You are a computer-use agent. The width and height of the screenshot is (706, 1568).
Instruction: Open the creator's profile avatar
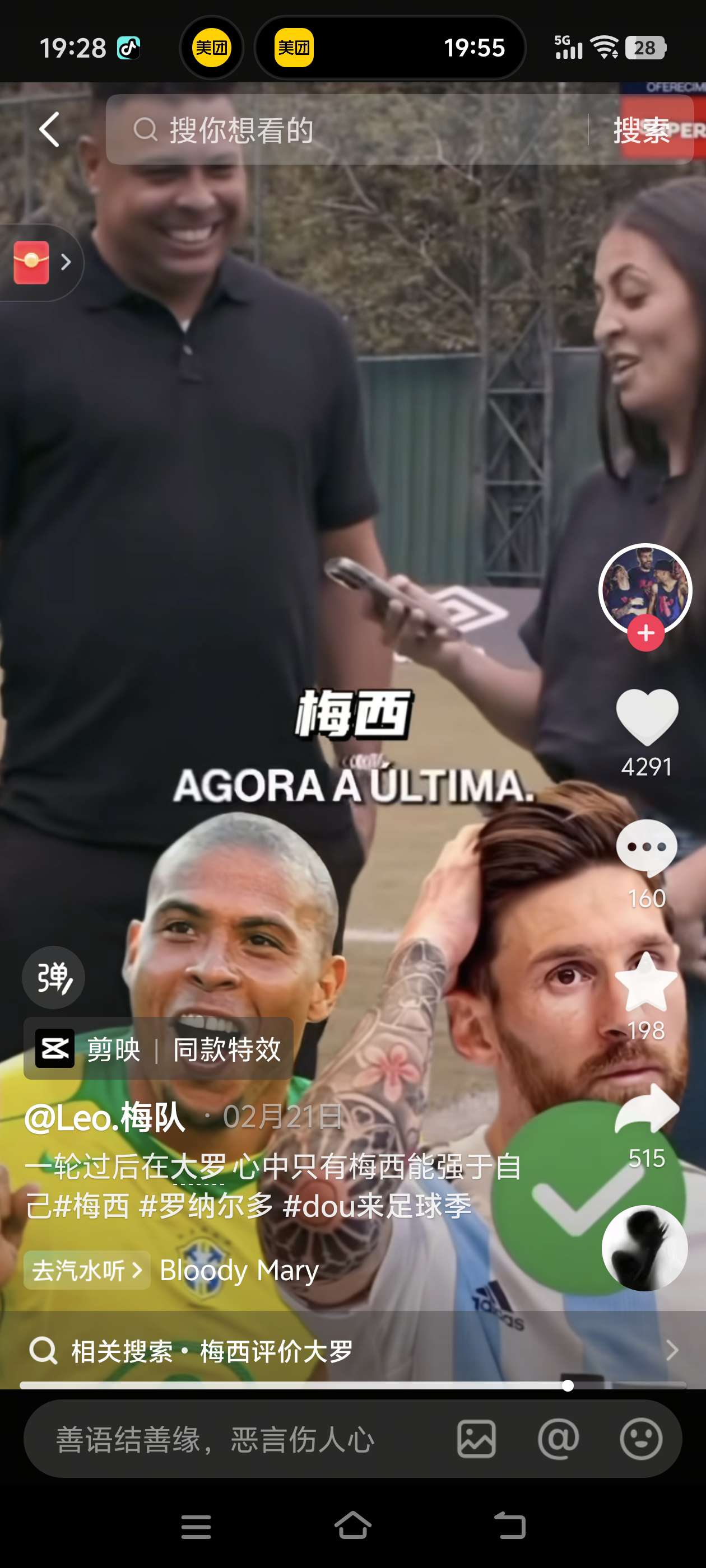tap(645, 588)
